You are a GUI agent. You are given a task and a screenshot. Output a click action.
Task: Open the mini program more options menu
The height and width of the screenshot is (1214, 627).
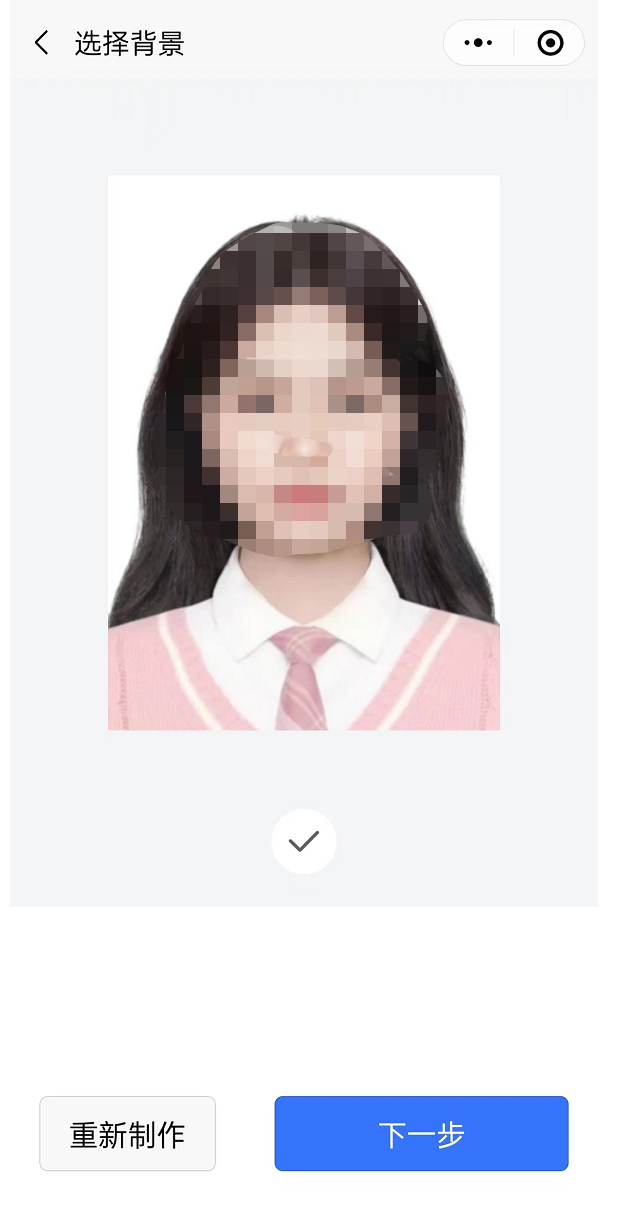[x=479, y=43]
